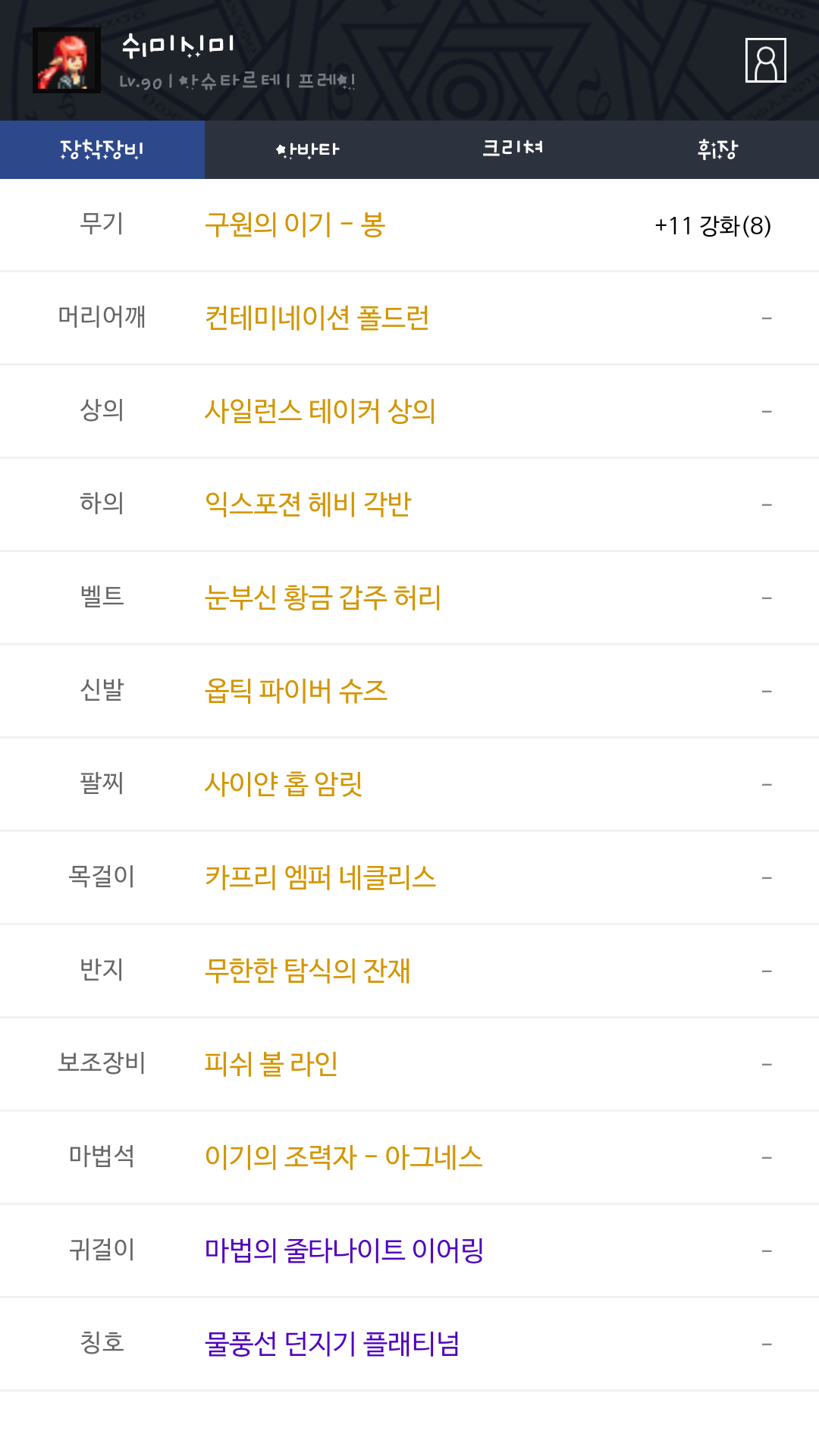This screenshot has height=1456, width=819.
Task: Switch to the 휘장 tab
Action: (x=717, y=149)
